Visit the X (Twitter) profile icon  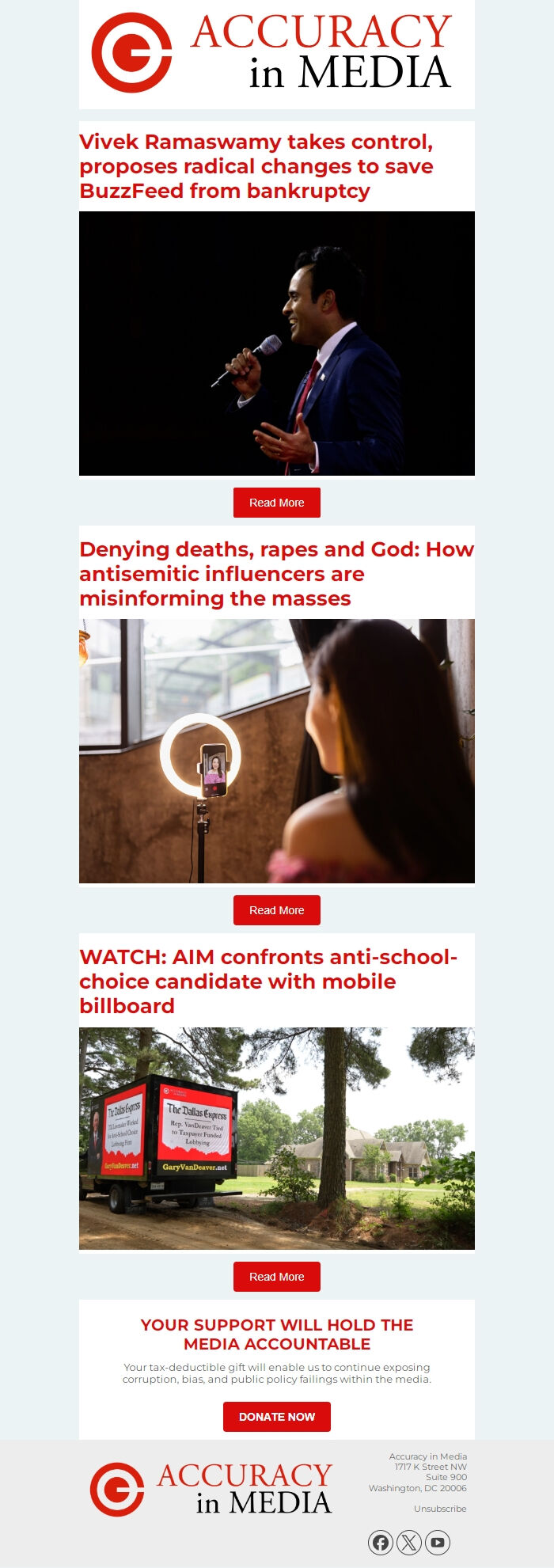pos(409,1543)
